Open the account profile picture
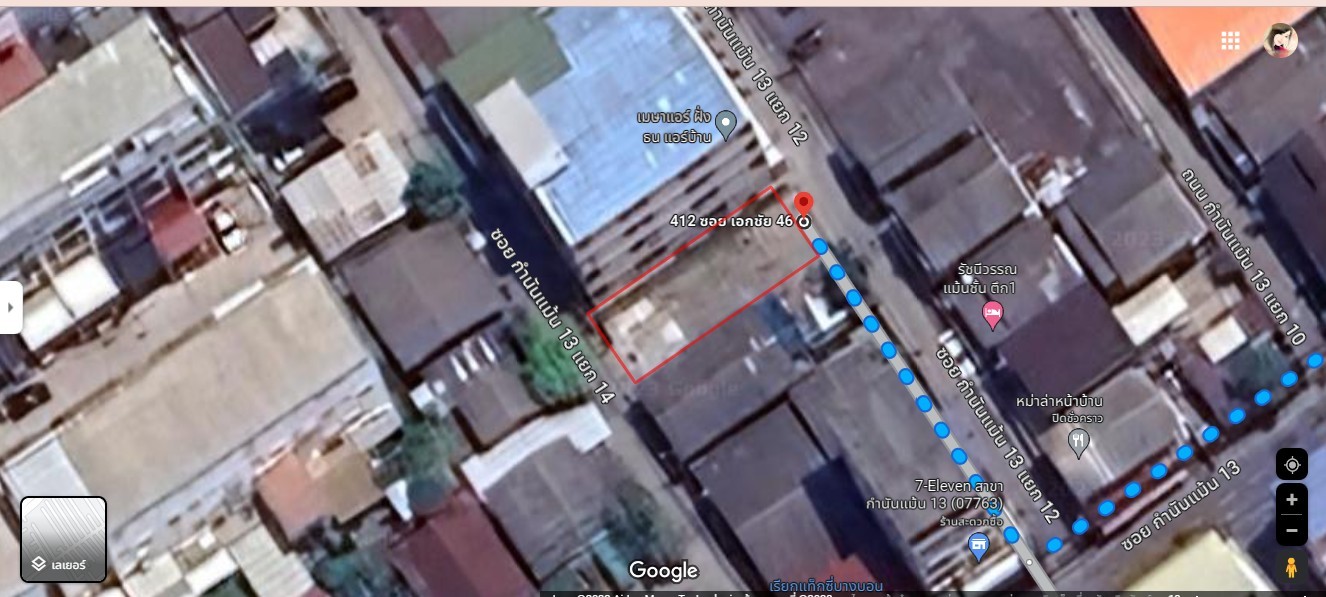 coord(1280,40)
